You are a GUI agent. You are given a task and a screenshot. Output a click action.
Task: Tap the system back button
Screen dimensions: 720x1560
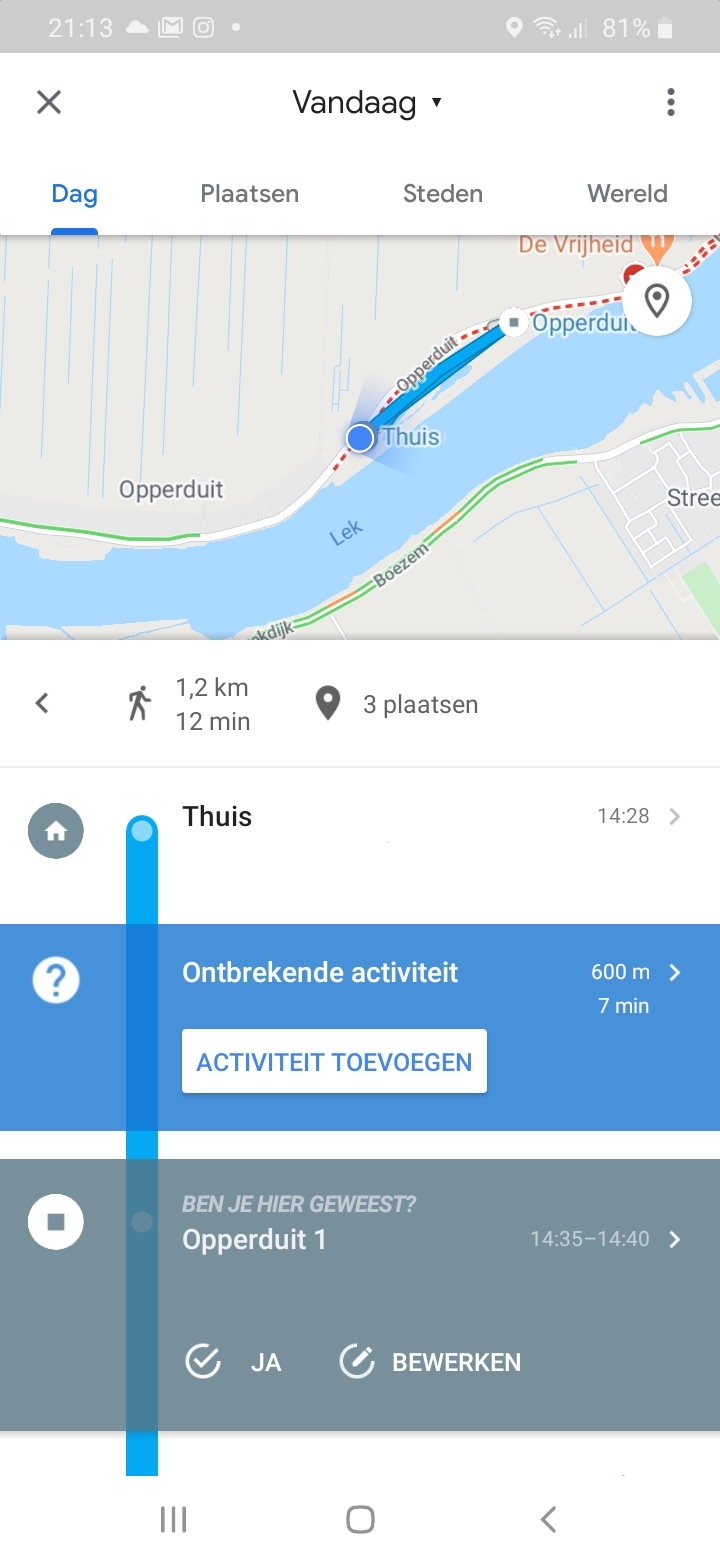pyautogui.click(x=547, y=1520)
